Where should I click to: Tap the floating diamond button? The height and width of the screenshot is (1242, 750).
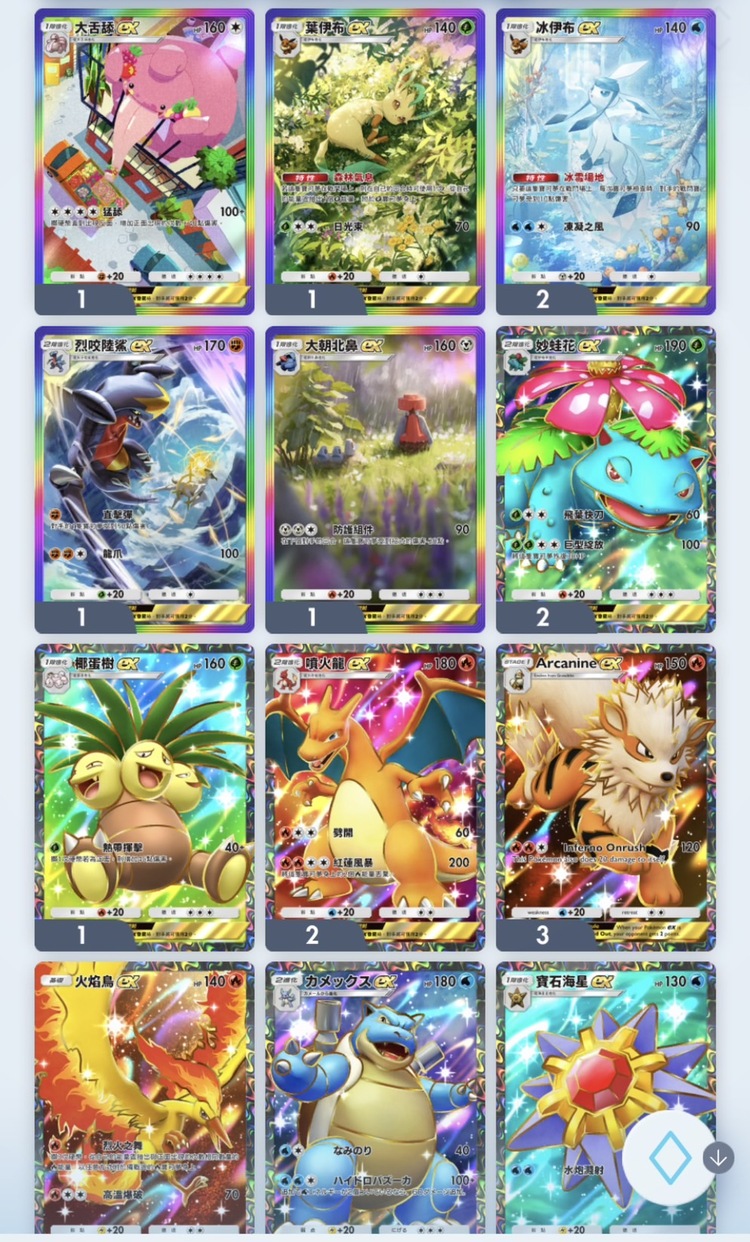[x=670, y=1158]
